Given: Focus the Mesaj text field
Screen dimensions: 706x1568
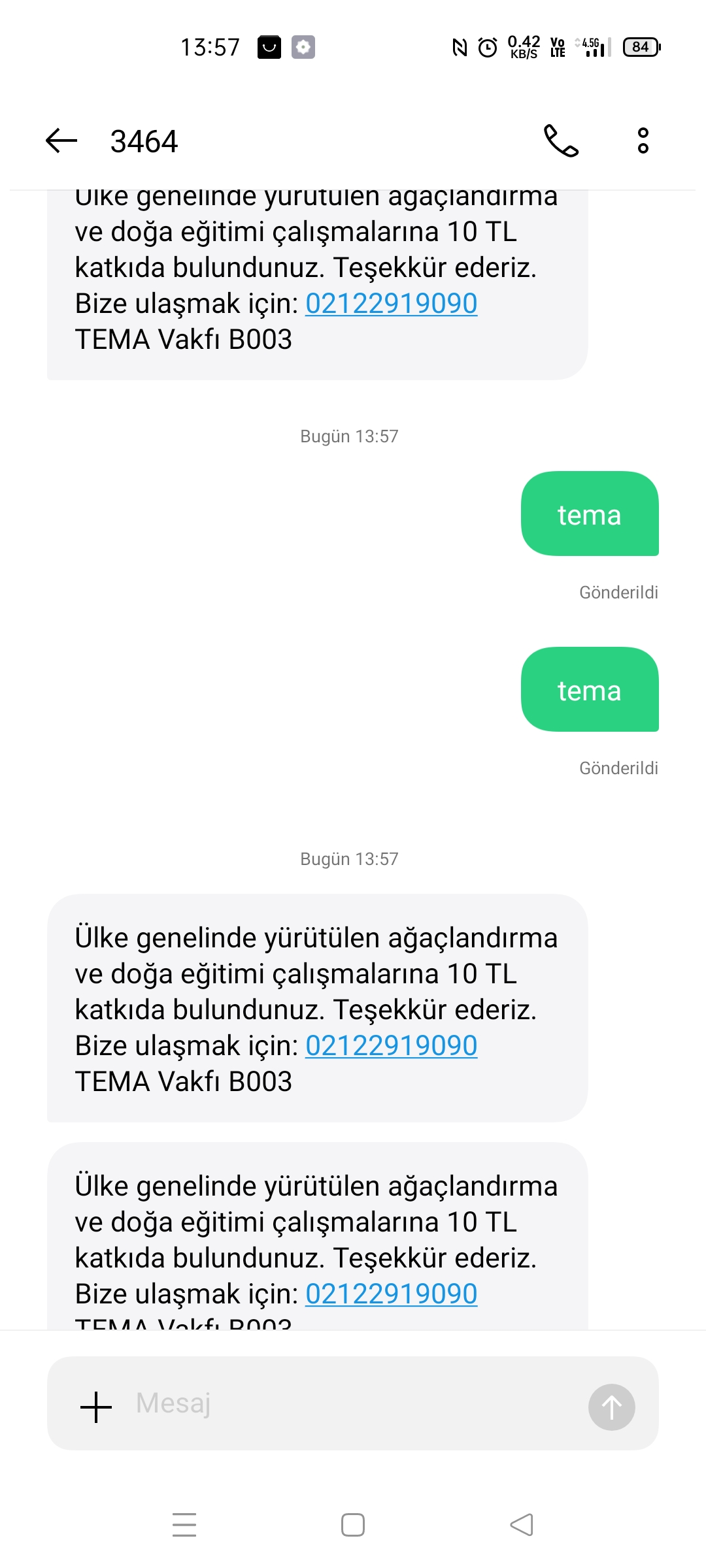Looking at the screenshot, I should [x=353, y=1404].
